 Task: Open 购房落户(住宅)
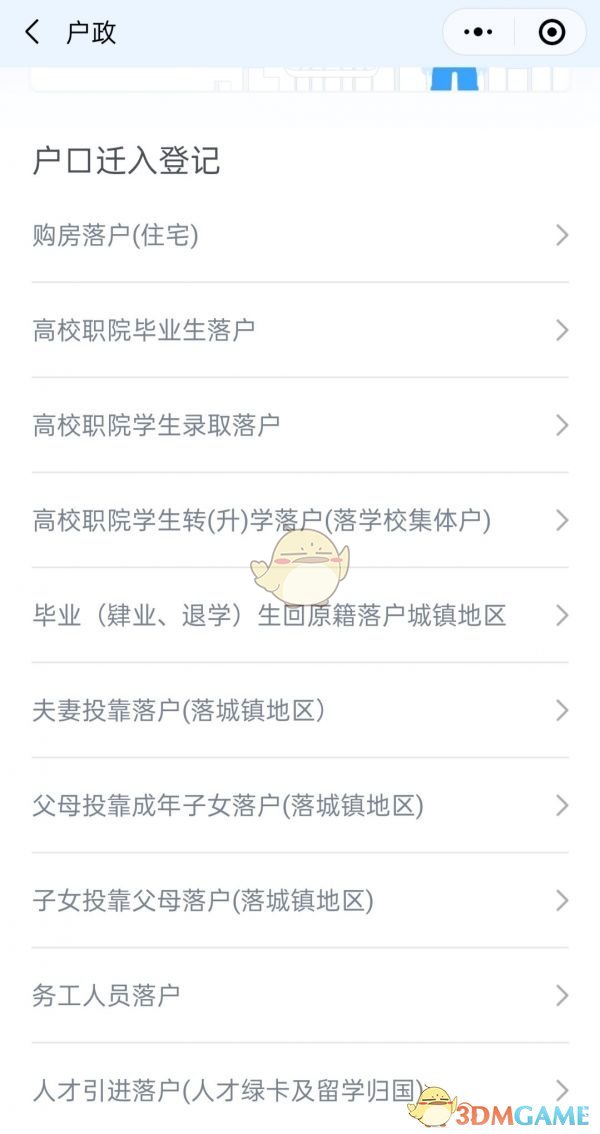pos(300,236)
